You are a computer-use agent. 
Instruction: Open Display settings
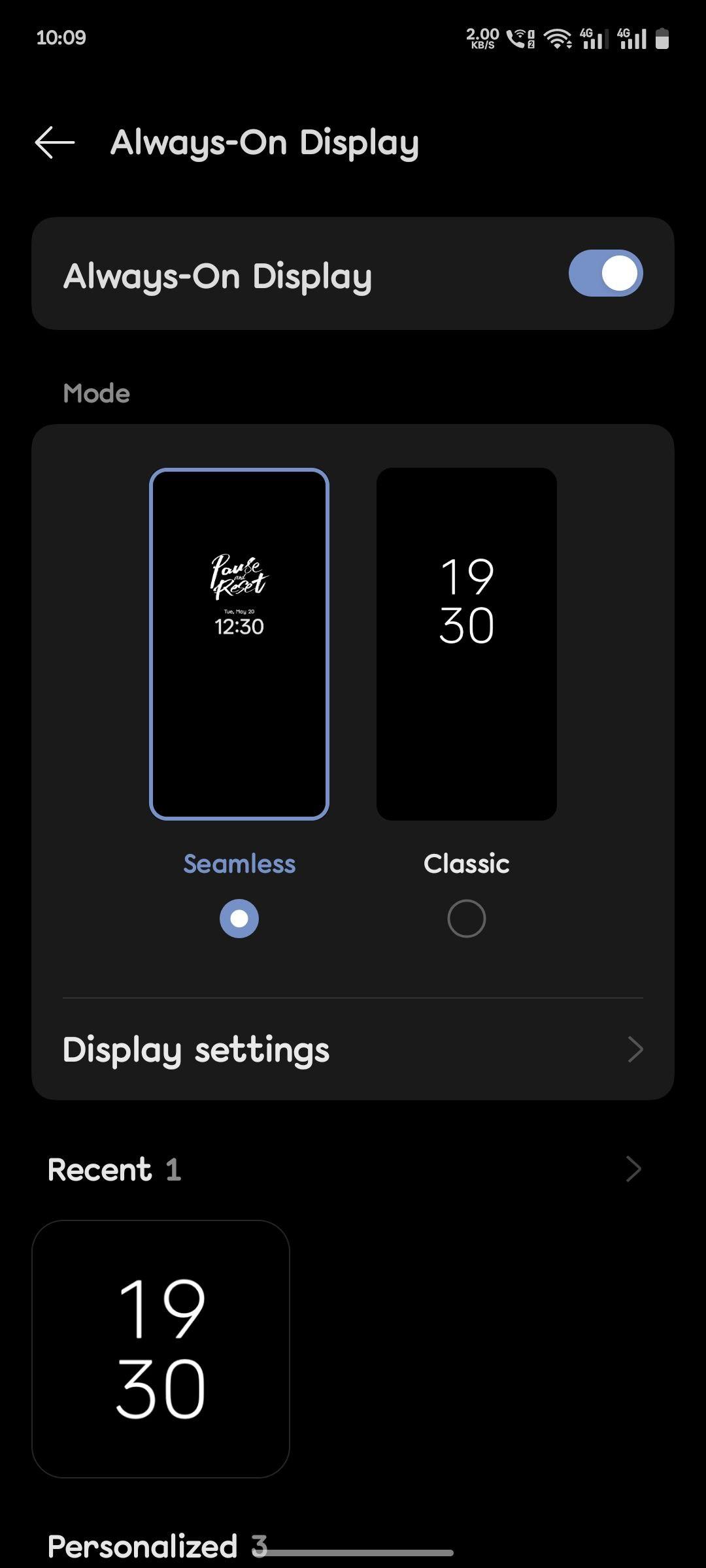point(353,1050)
